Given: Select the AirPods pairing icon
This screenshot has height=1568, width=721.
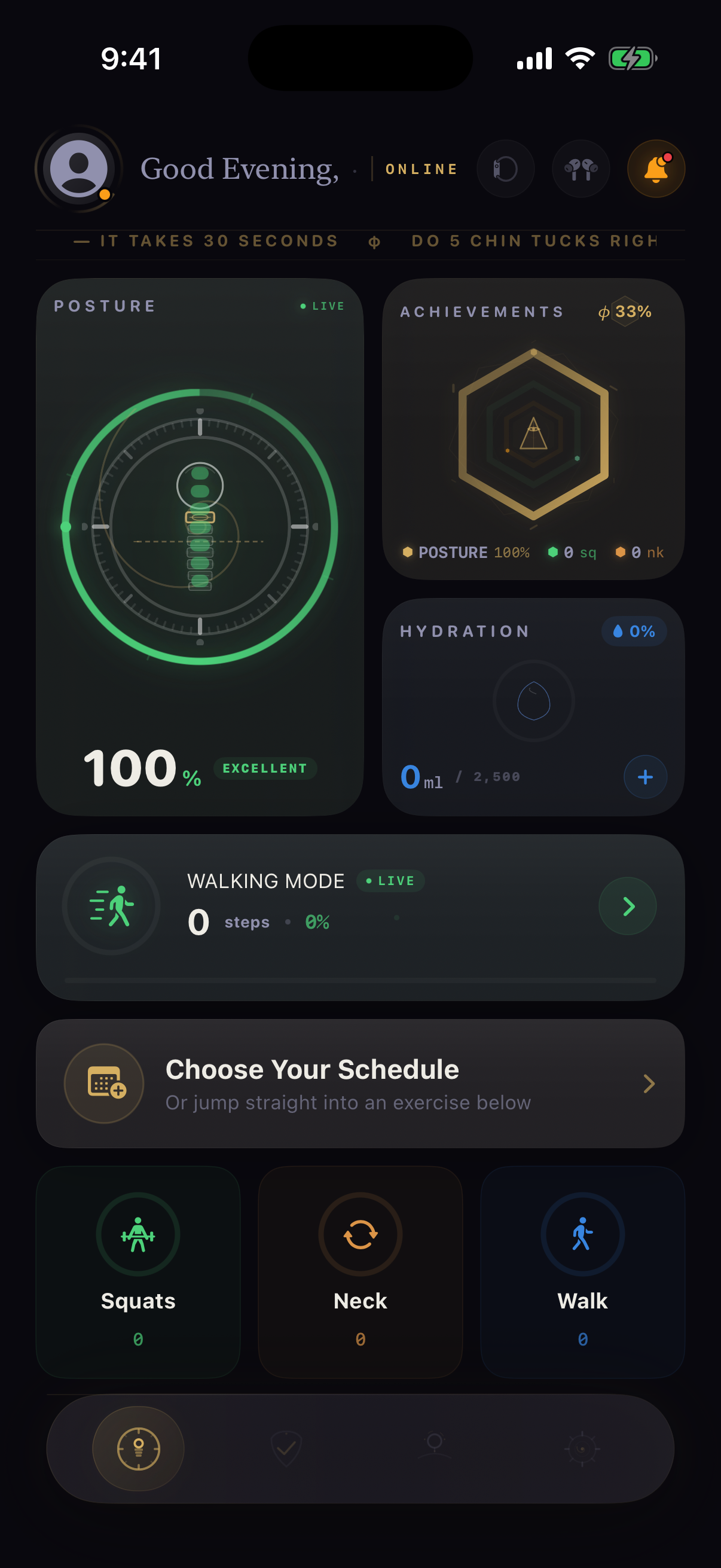Looking at the screenshot, I should 581,169.
